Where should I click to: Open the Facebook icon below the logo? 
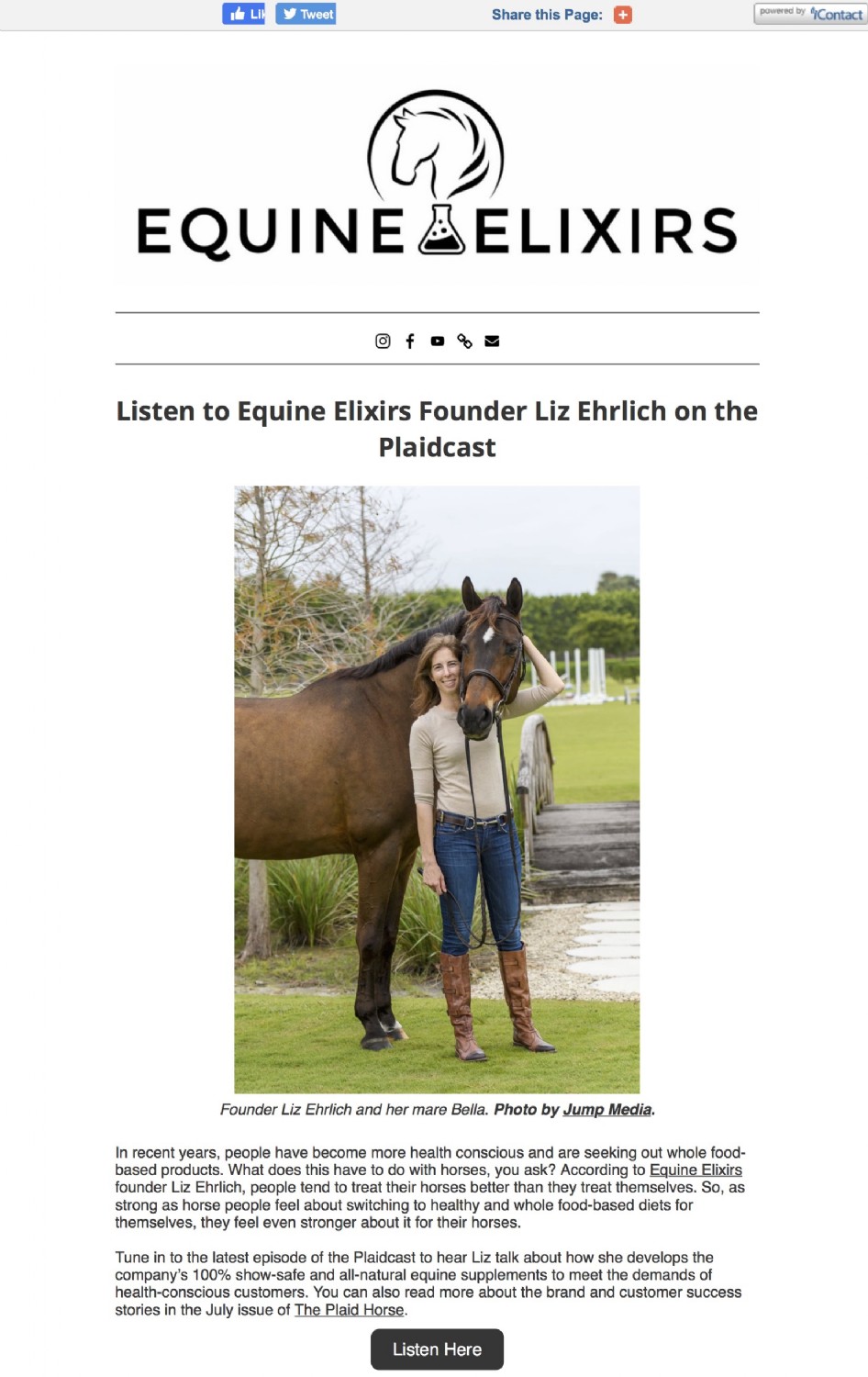[x=410, y=341]
